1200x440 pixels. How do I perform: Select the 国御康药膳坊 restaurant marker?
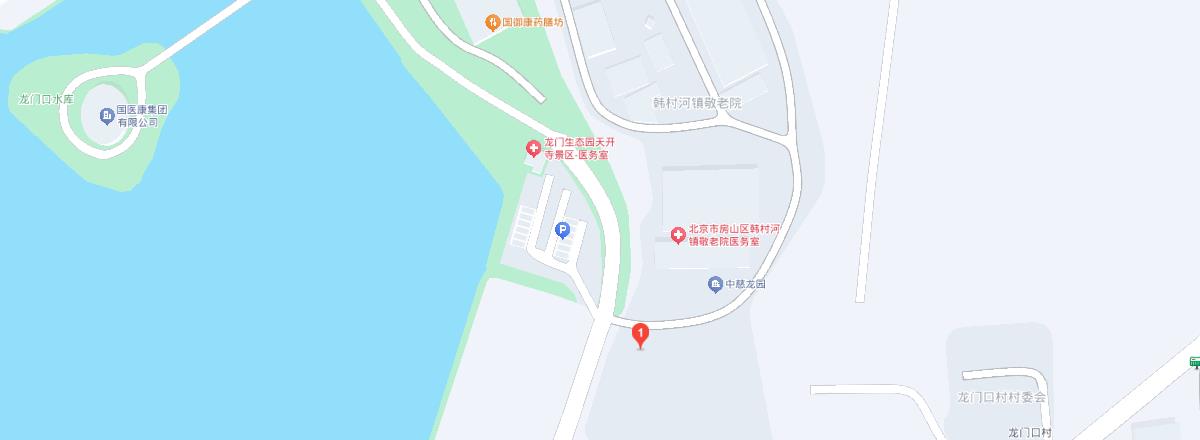pyautogui.click(x=492, y=22)
